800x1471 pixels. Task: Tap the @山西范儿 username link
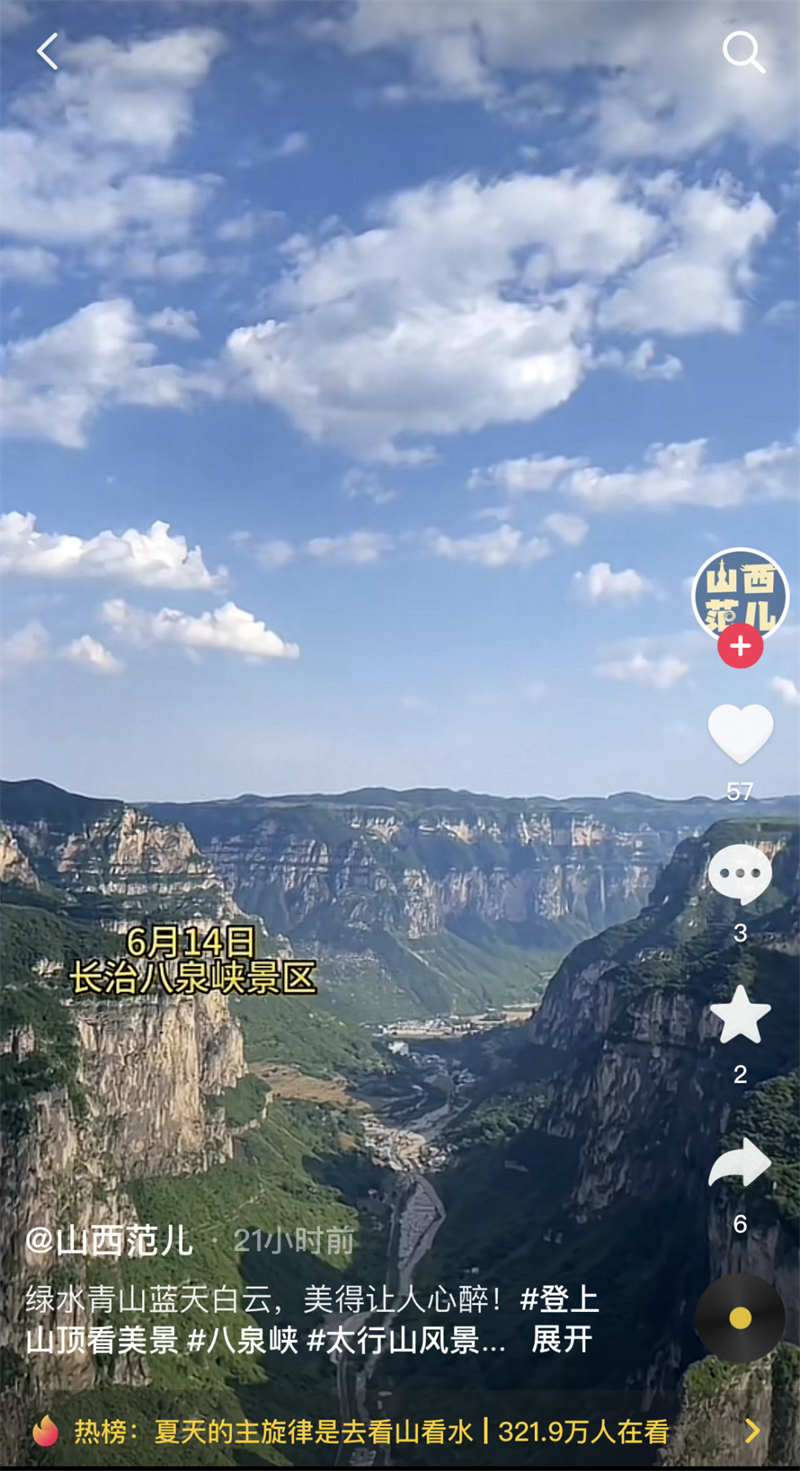click(108, 1241)
